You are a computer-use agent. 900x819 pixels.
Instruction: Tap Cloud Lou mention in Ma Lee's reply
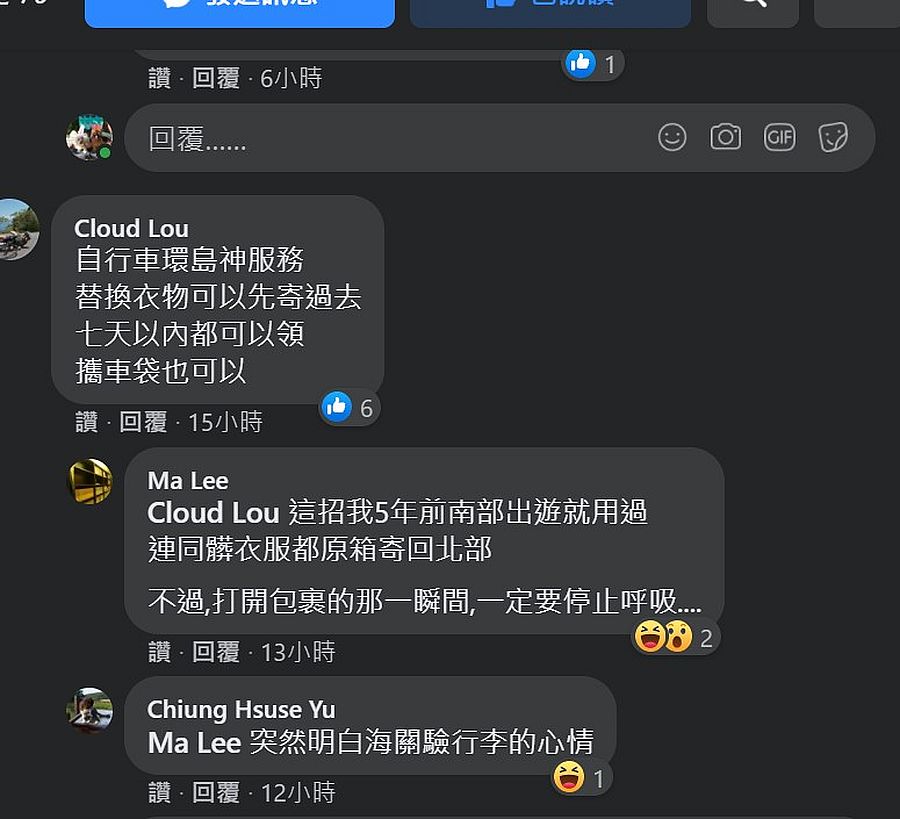click(x=213, y=513)
